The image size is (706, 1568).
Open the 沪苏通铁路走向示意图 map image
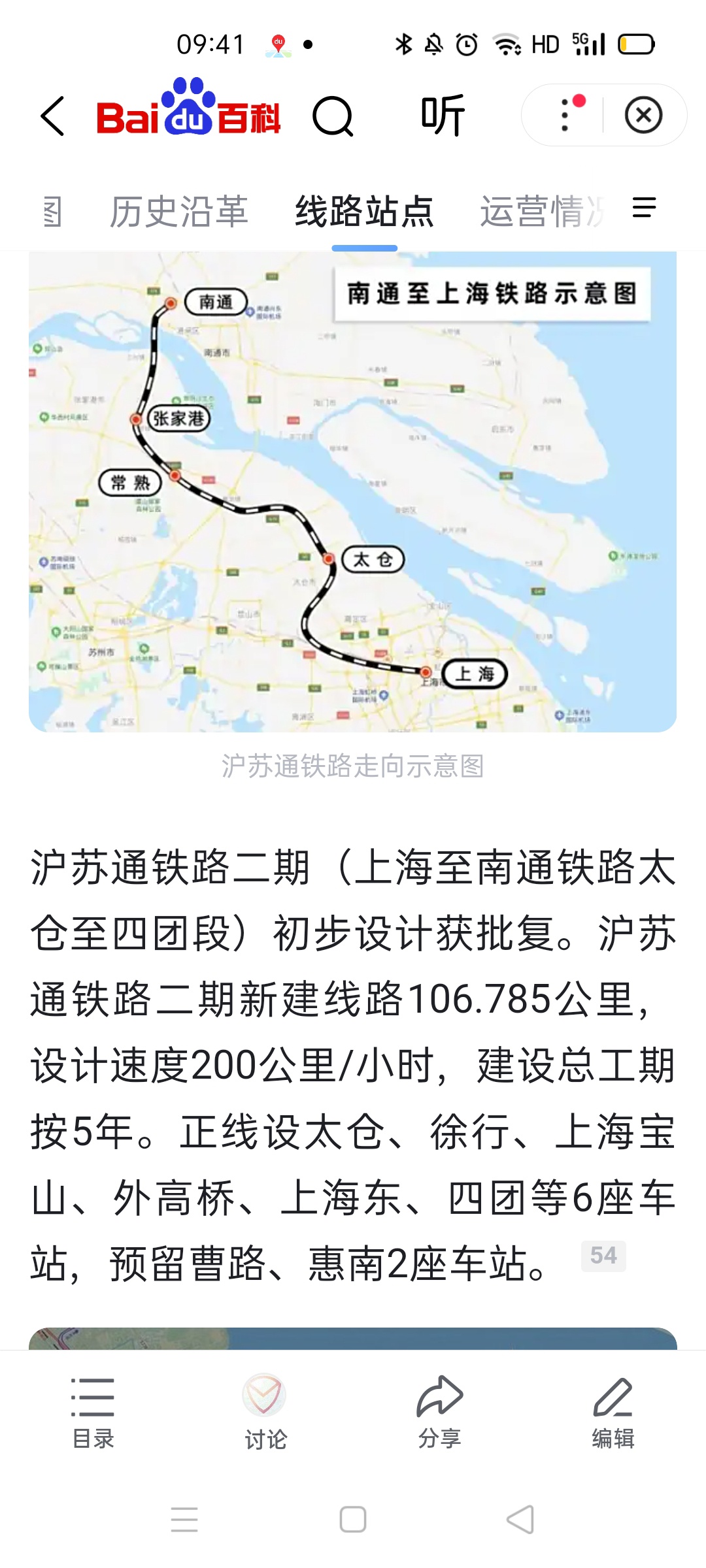point(352,491)
